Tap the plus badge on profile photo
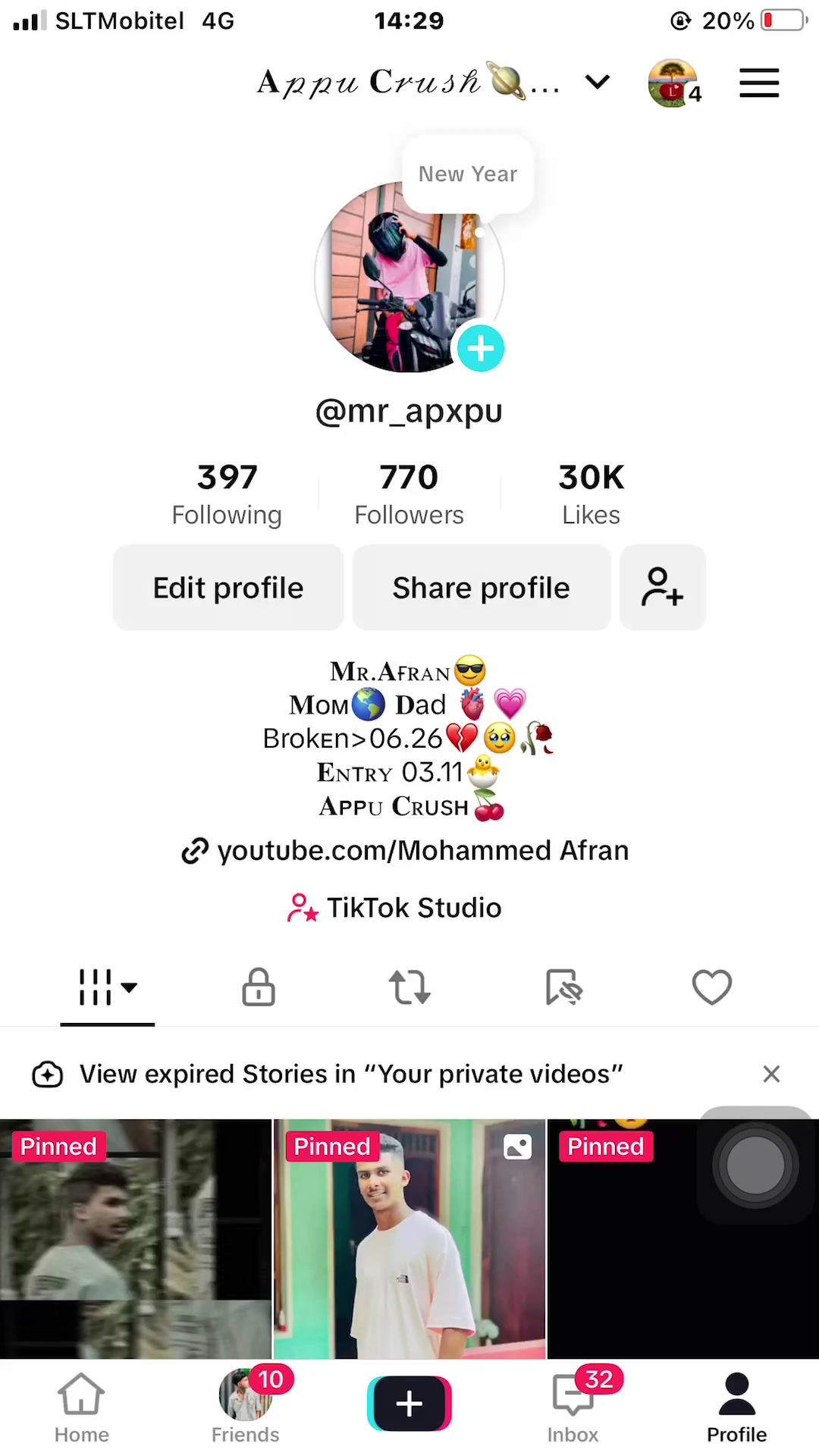 point(480,349)
